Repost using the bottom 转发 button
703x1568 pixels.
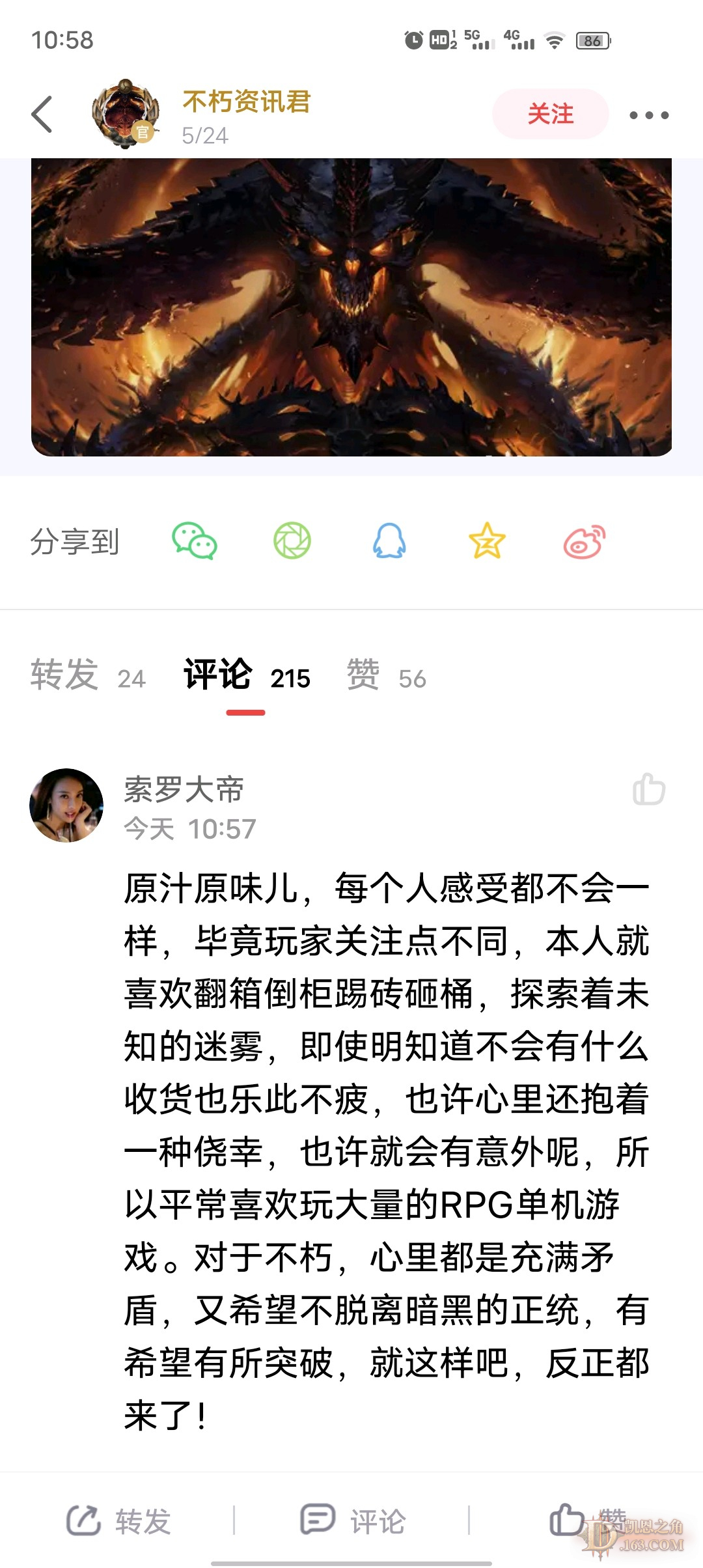(119, 1521)
